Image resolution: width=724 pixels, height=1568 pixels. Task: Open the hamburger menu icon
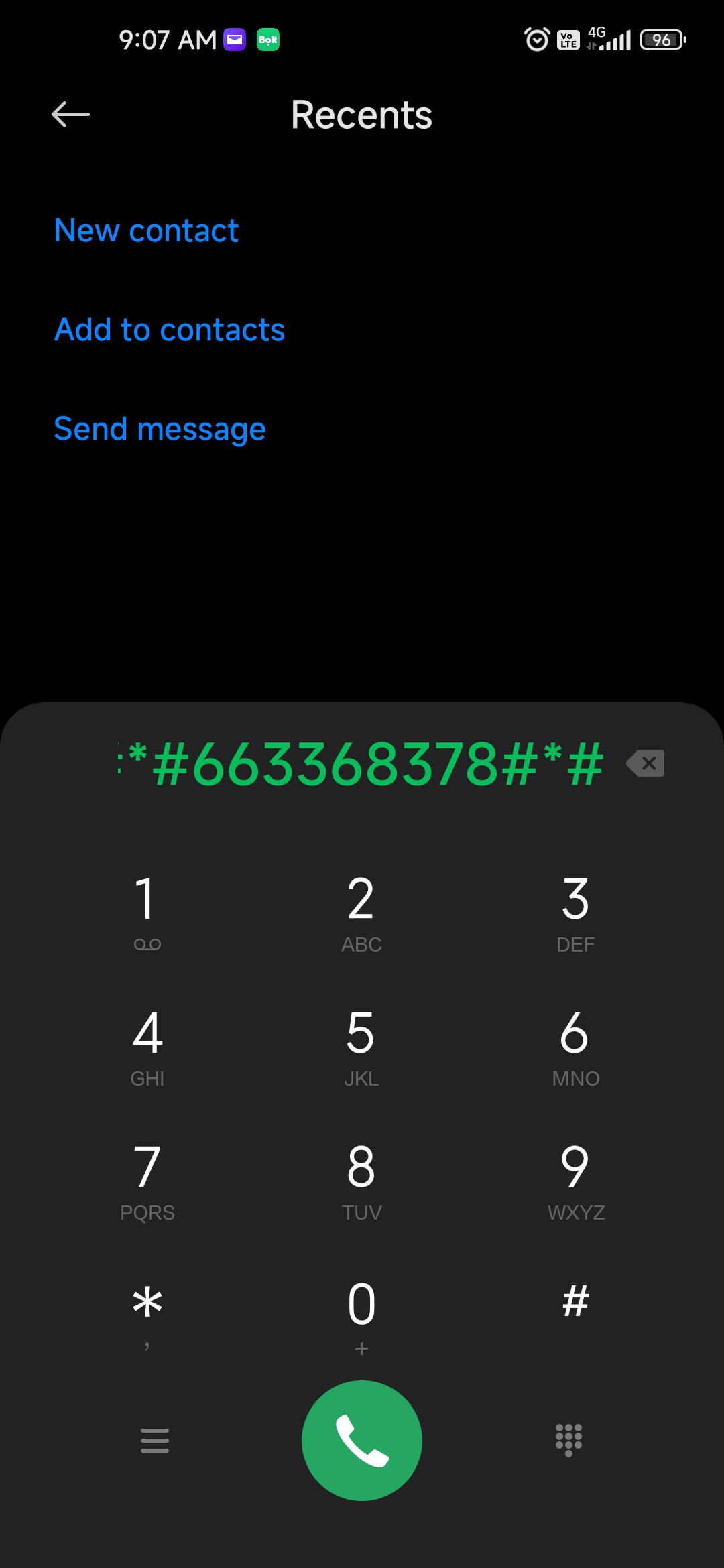click(155, 1440)
